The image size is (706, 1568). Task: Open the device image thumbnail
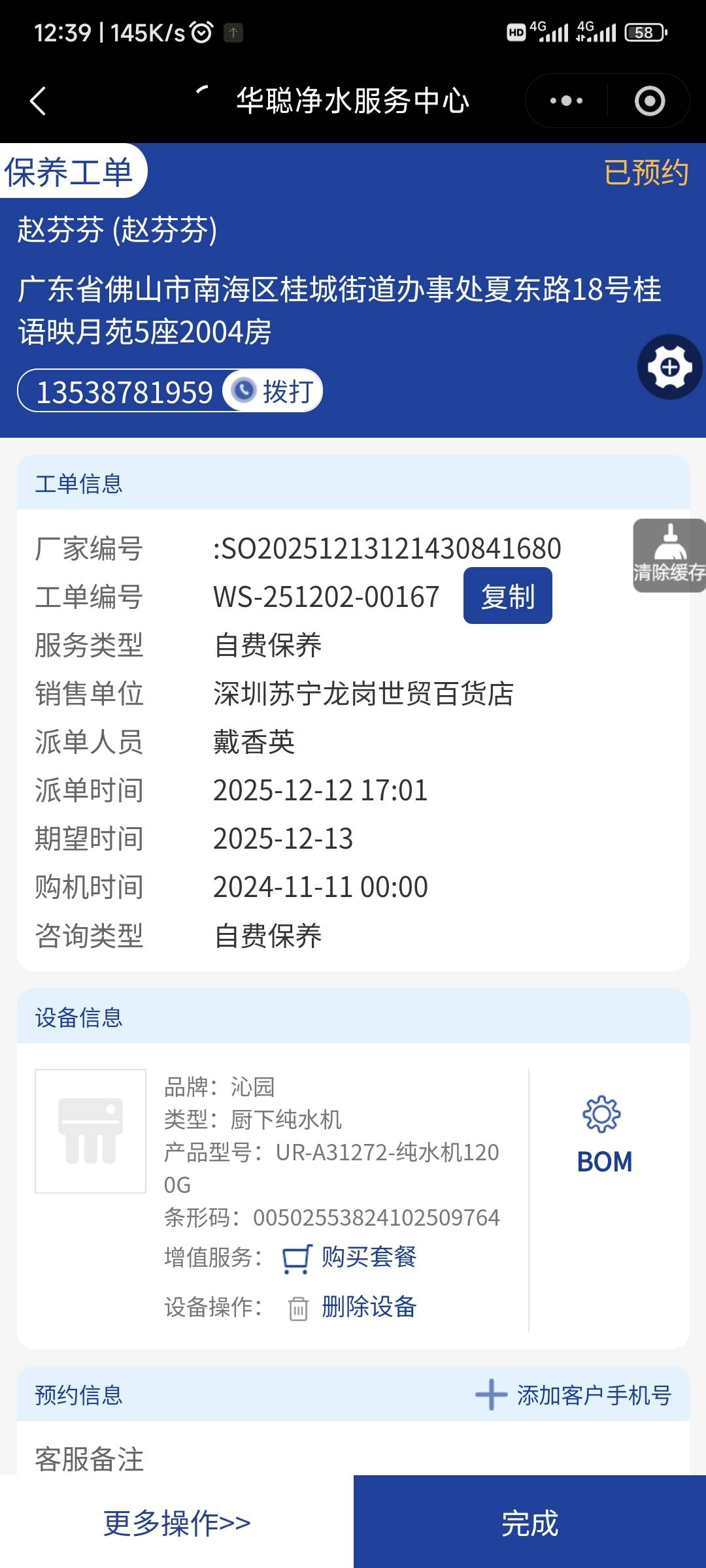[x=90, y=1131]
